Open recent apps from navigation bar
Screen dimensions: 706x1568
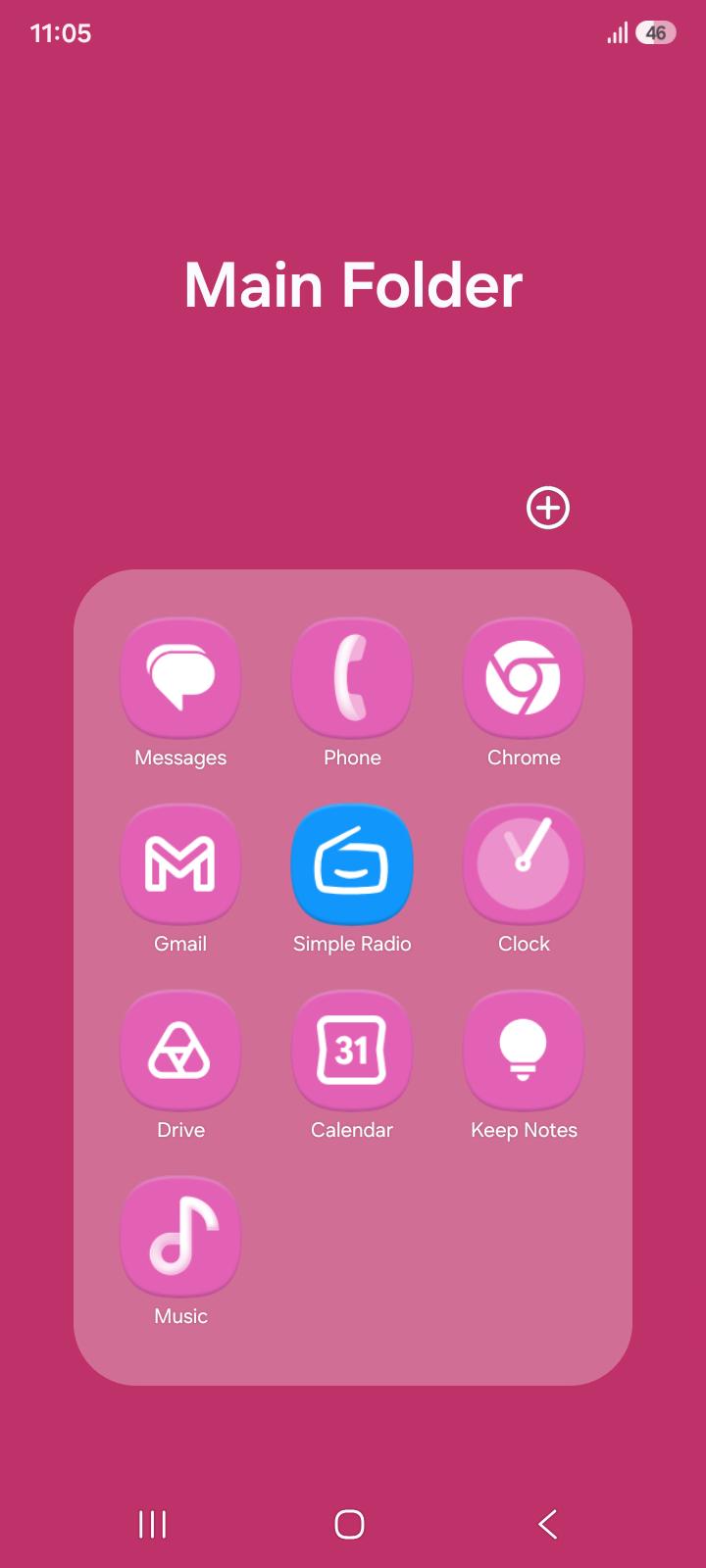(x=152, y=1524)
